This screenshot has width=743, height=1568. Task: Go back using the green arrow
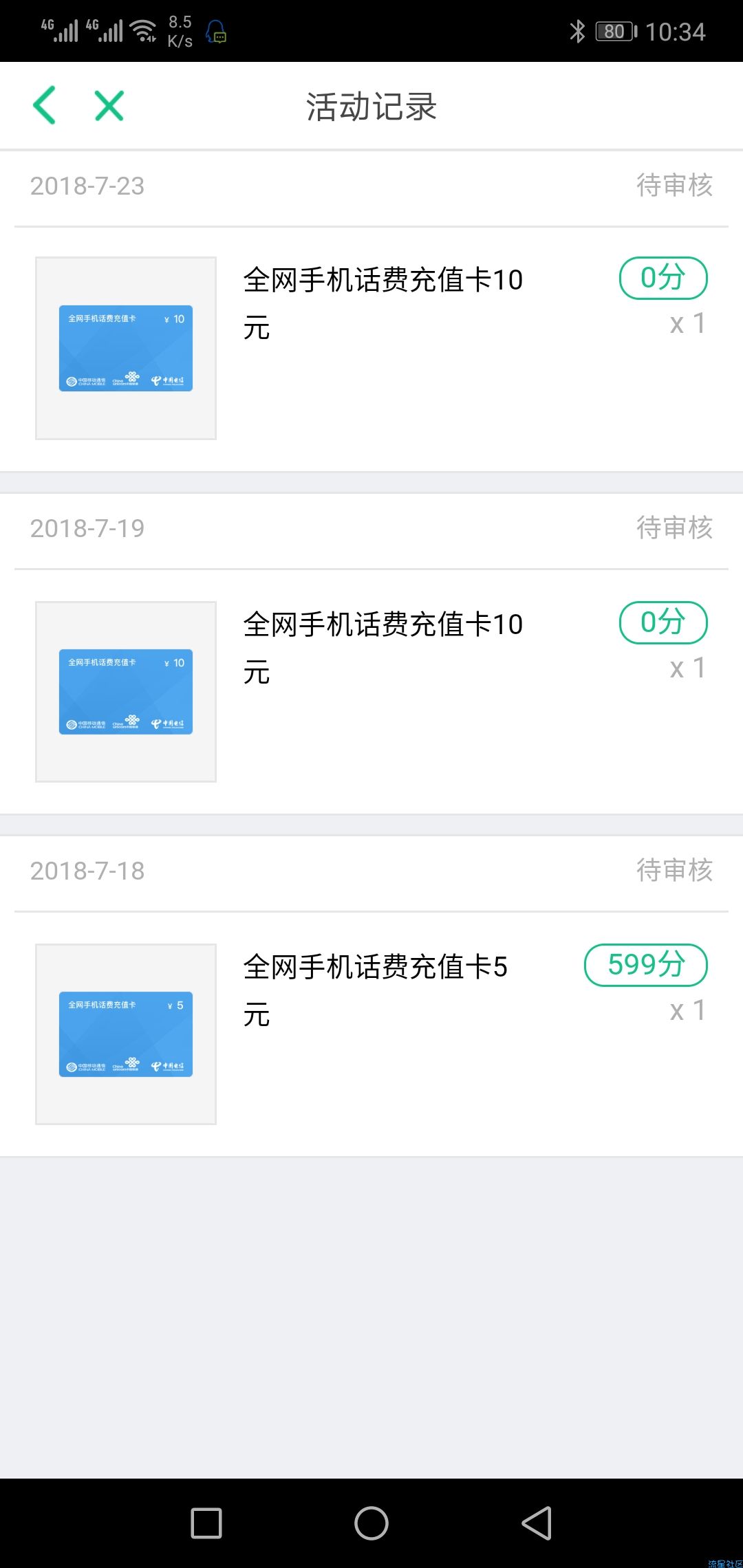(x=45, y=105)
